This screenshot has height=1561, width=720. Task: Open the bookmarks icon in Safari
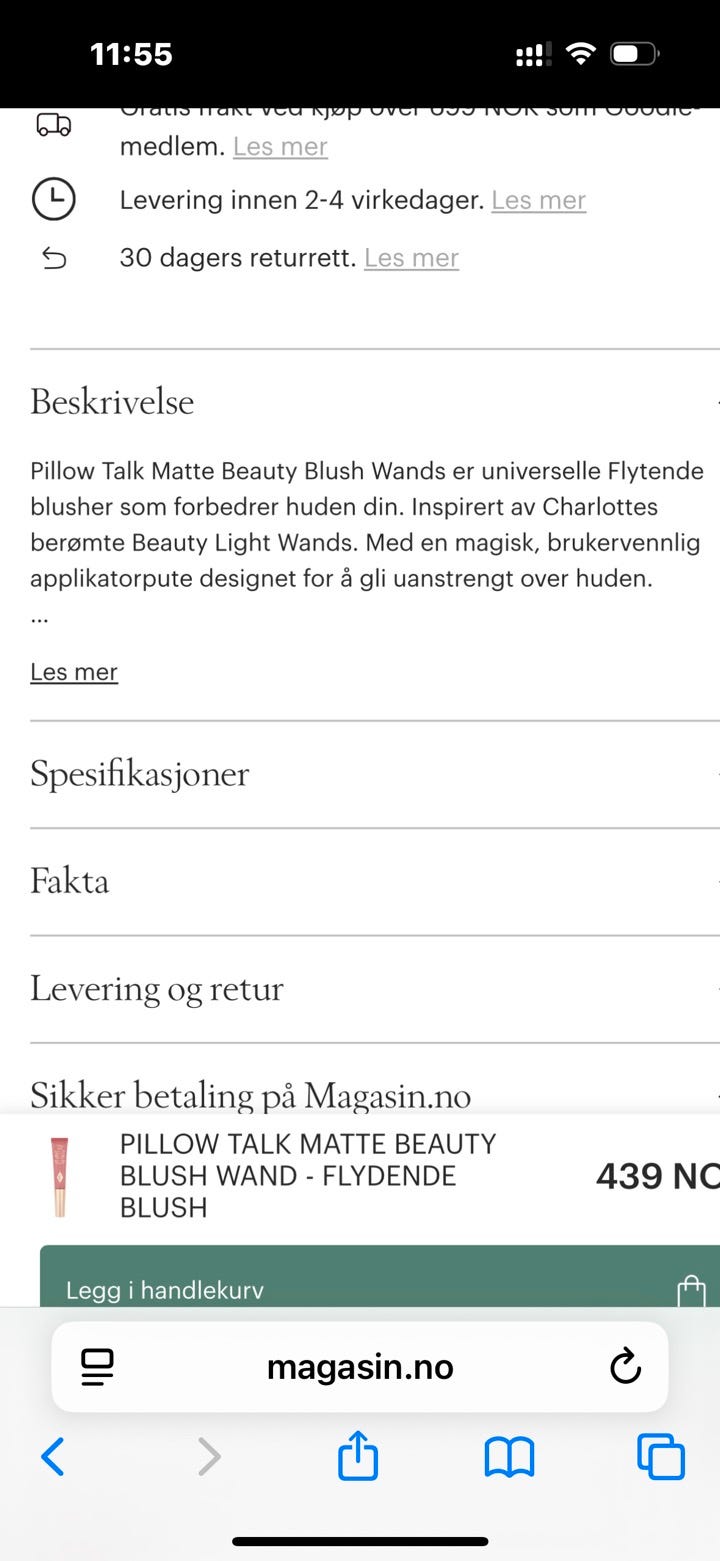pos(510,1457)
